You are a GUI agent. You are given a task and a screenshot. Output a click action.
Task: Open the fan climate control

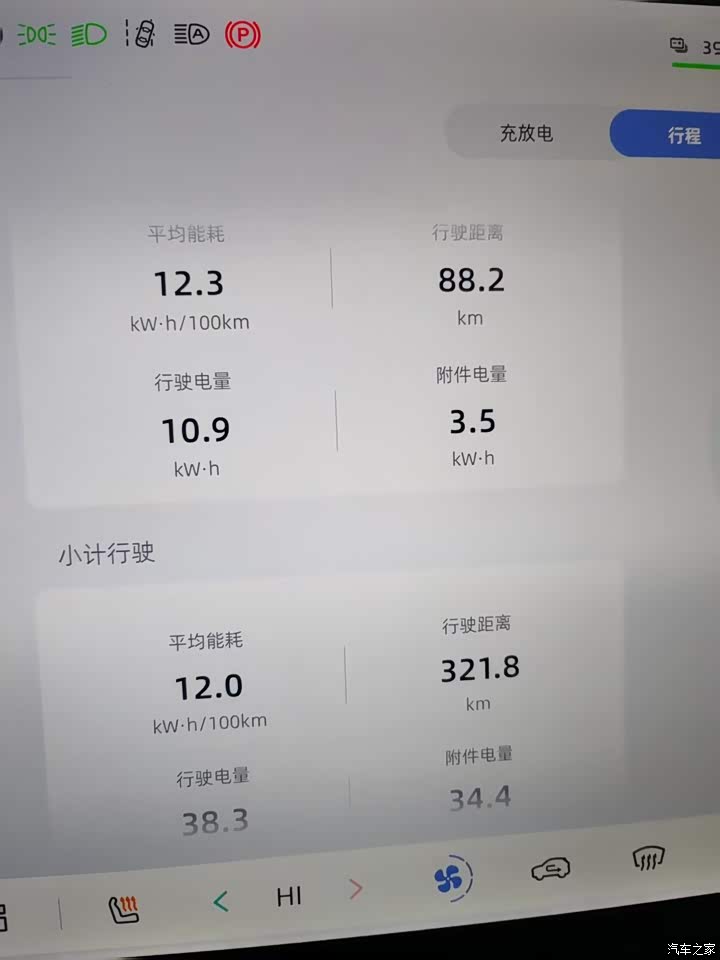click(x=452, y=879)
